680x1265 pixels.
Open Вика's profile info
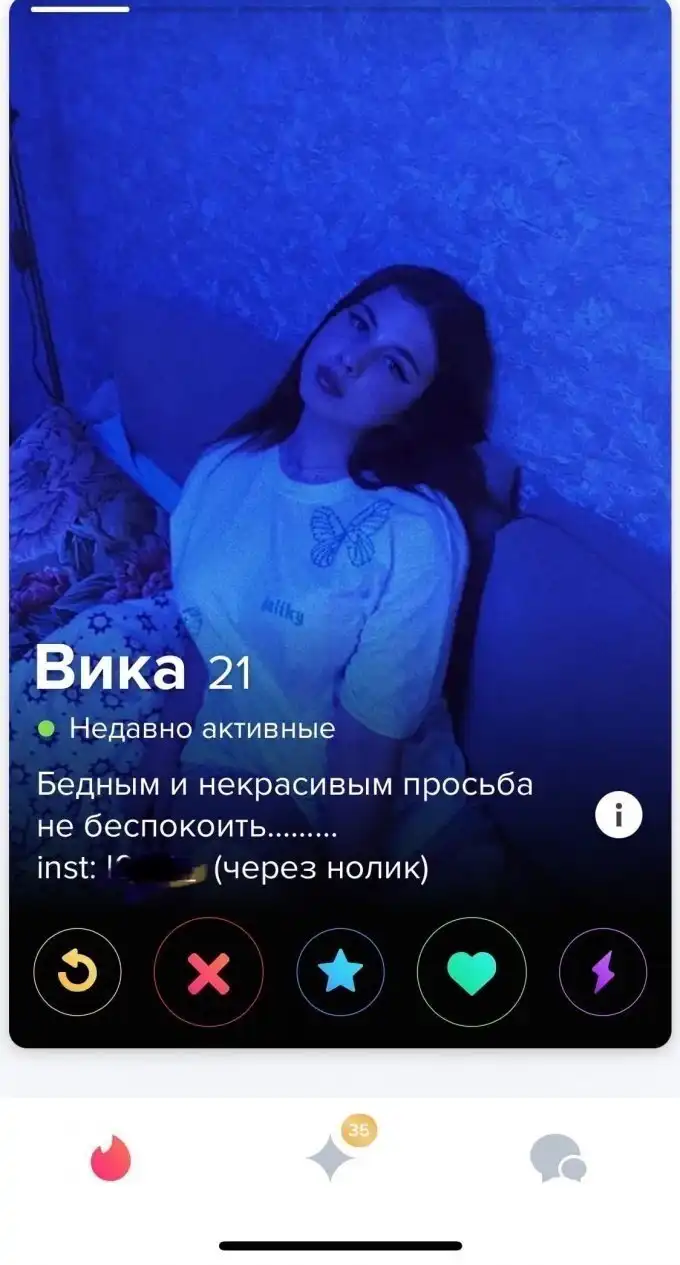point(618,817)
